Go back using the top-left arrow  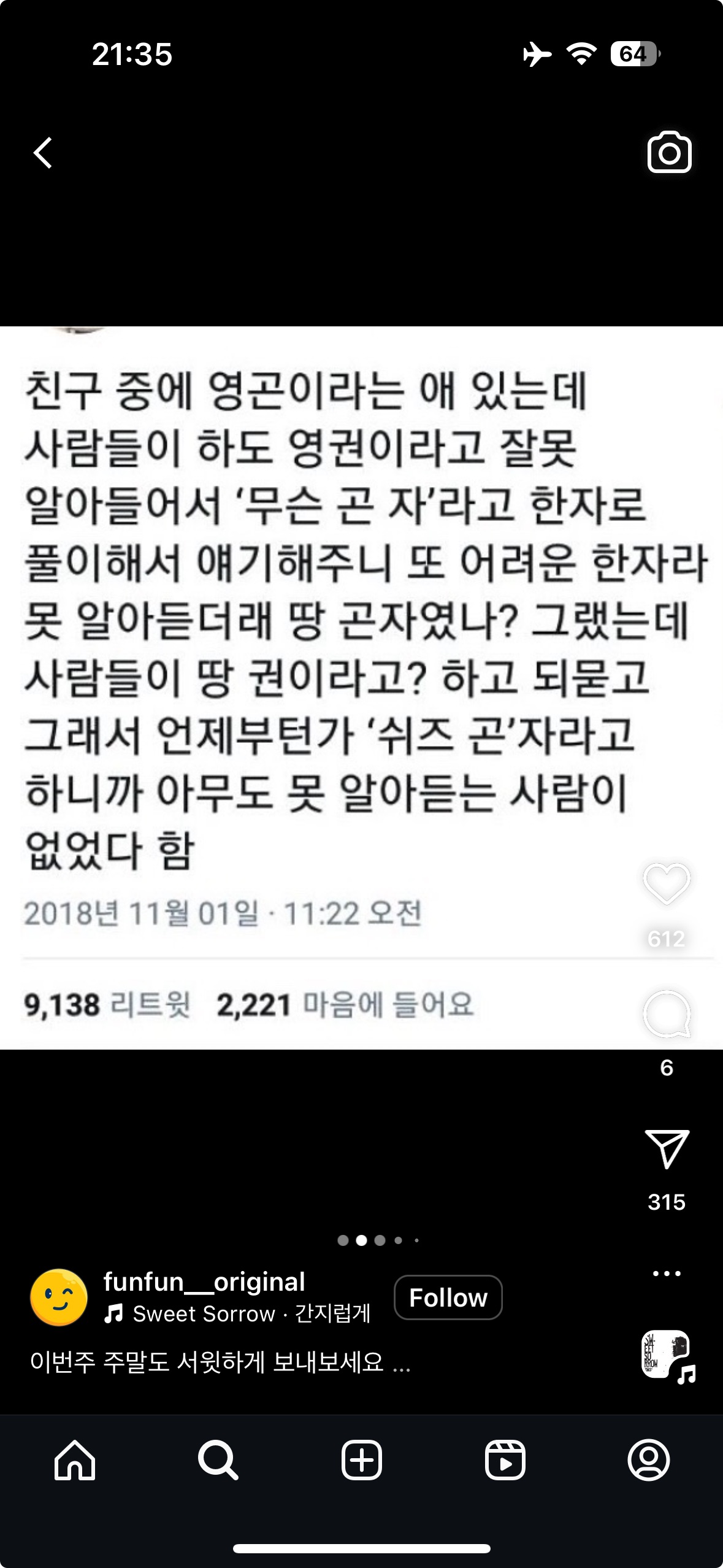click(43, 153)
